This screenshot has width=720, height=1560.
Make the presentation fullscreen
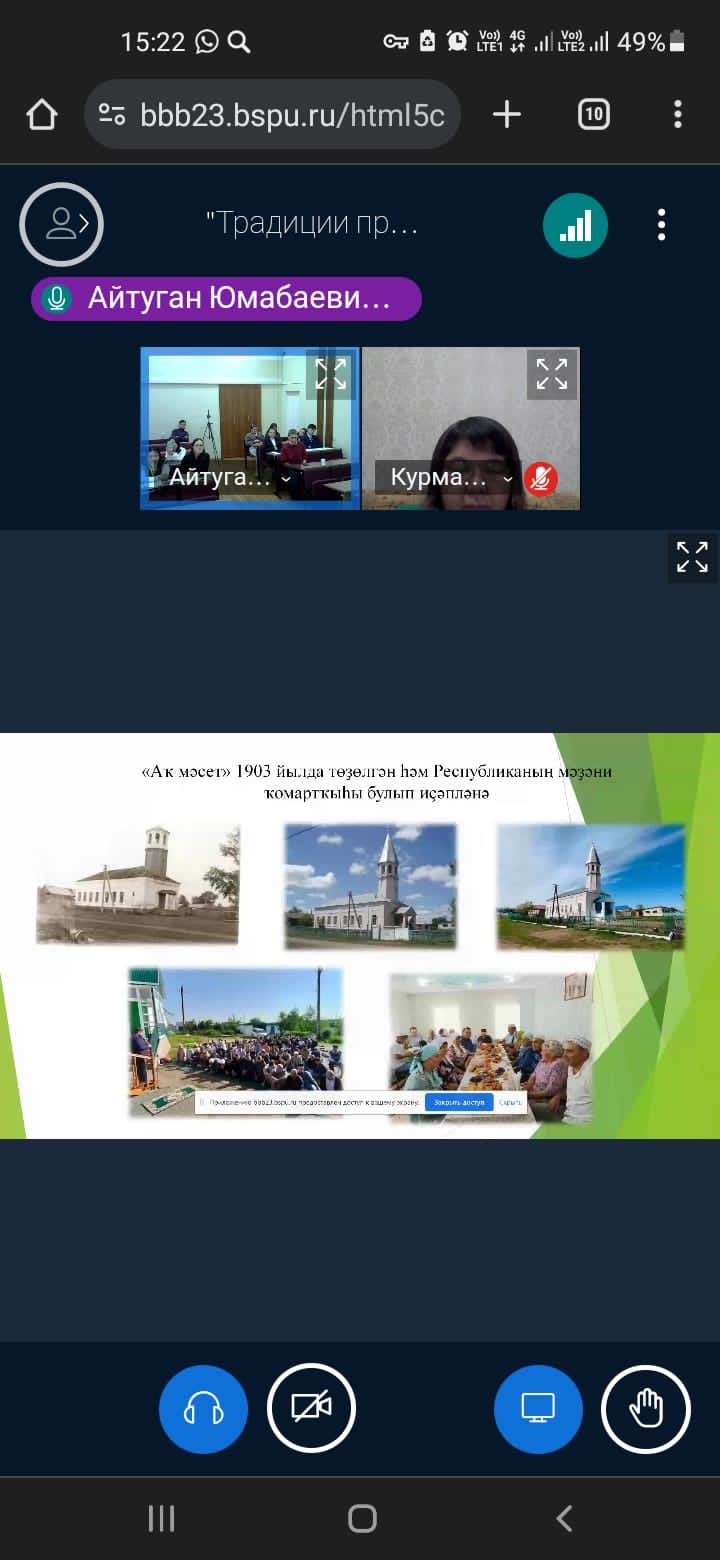pos(692,557)
